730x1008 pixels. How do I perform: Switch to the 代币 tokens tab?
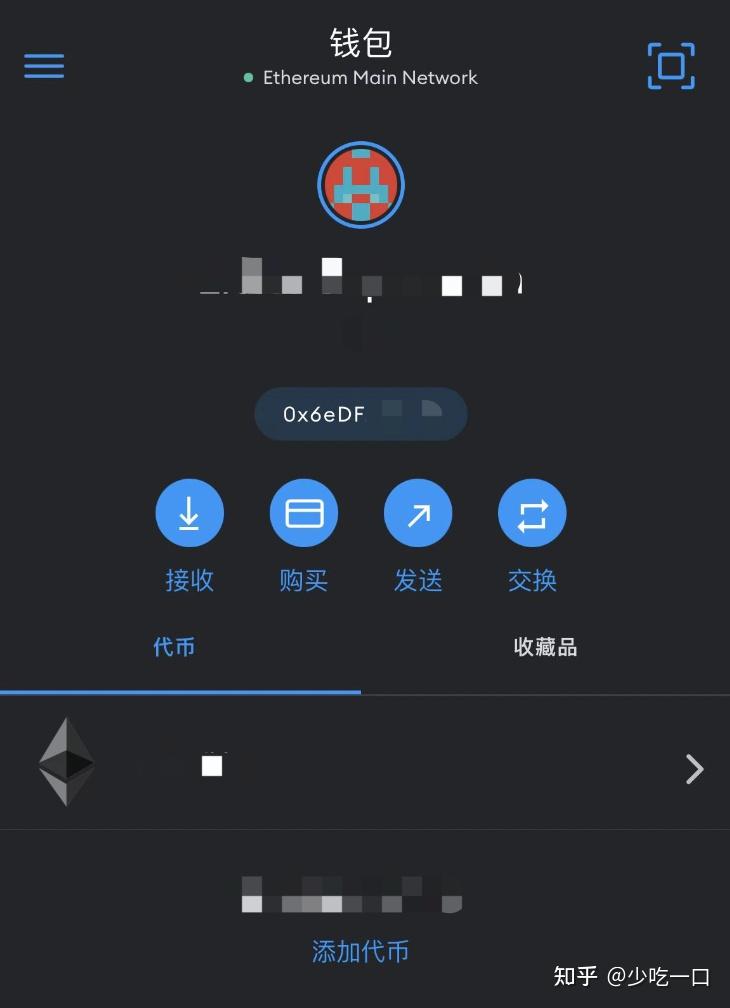pos(174,647)
